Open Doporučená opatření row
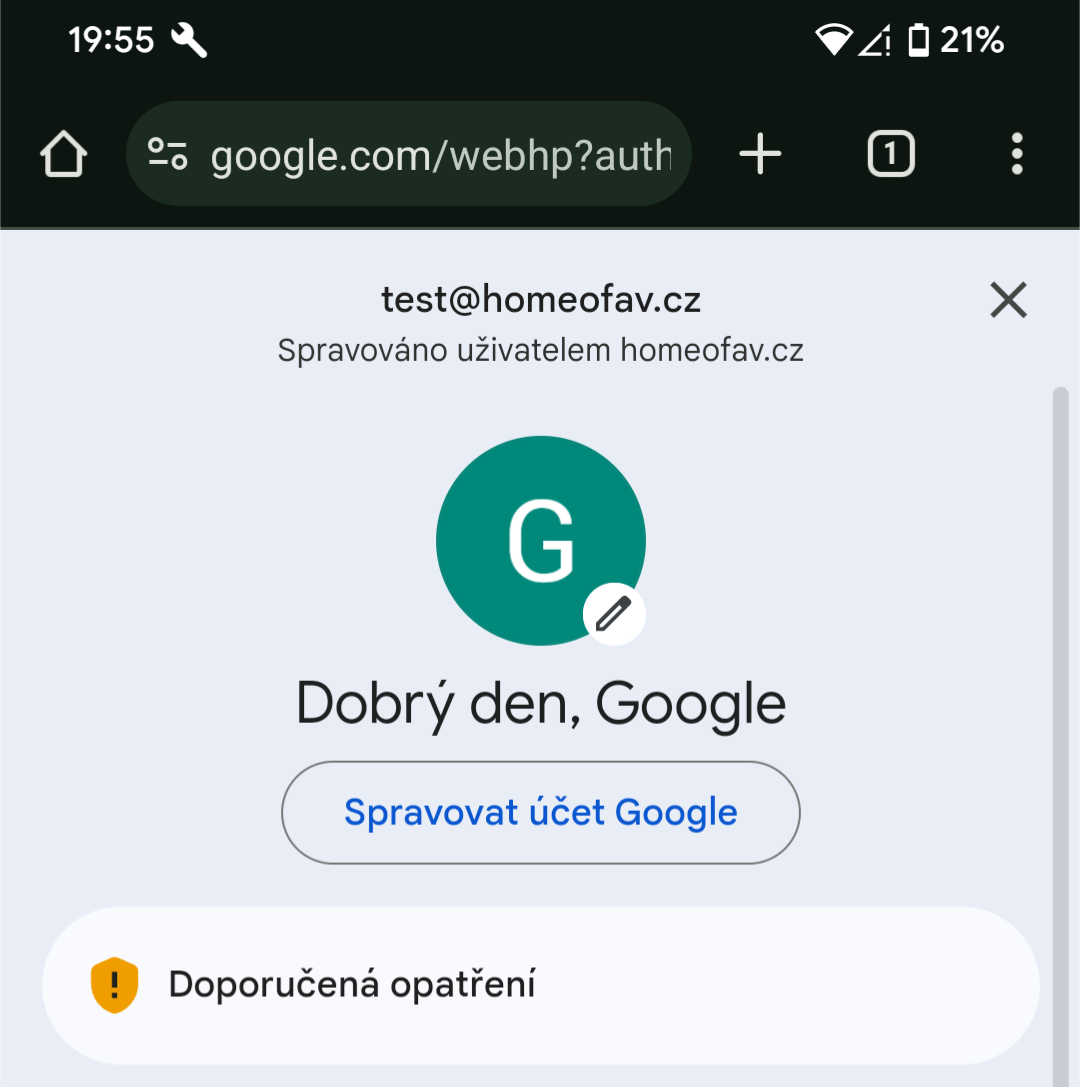Image resolution: width=1080 pixels, height=1087 pixels. tap(541, 985)
